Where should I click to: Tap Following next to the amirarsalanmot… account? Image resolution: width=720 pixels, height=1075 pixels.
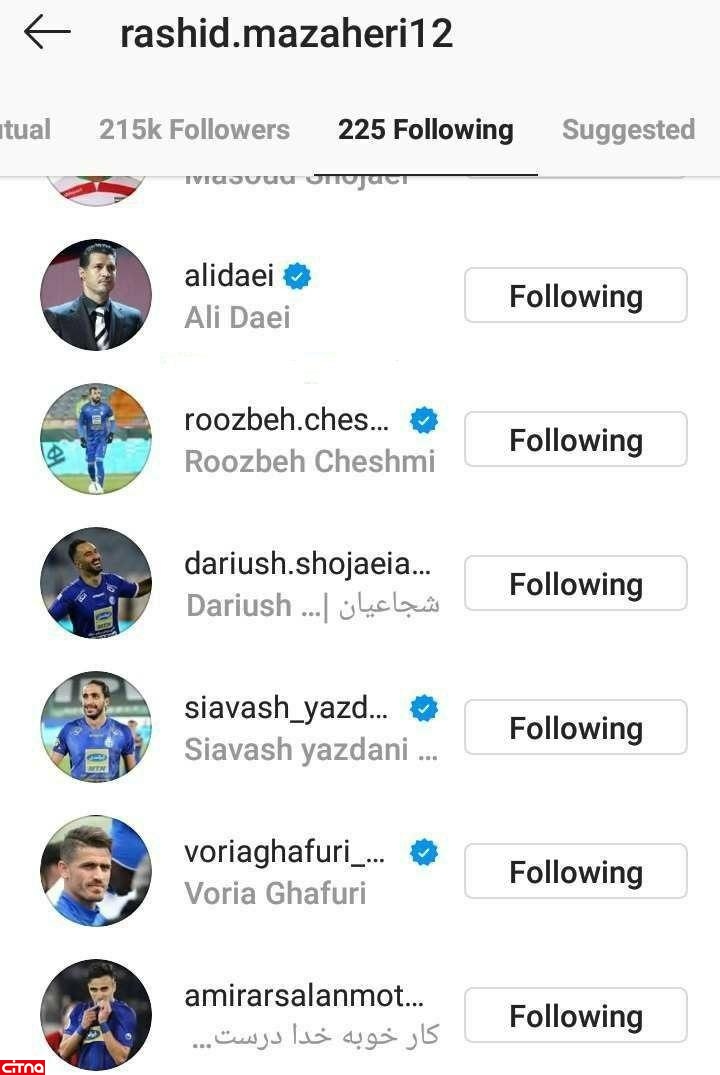point(575,1016)
